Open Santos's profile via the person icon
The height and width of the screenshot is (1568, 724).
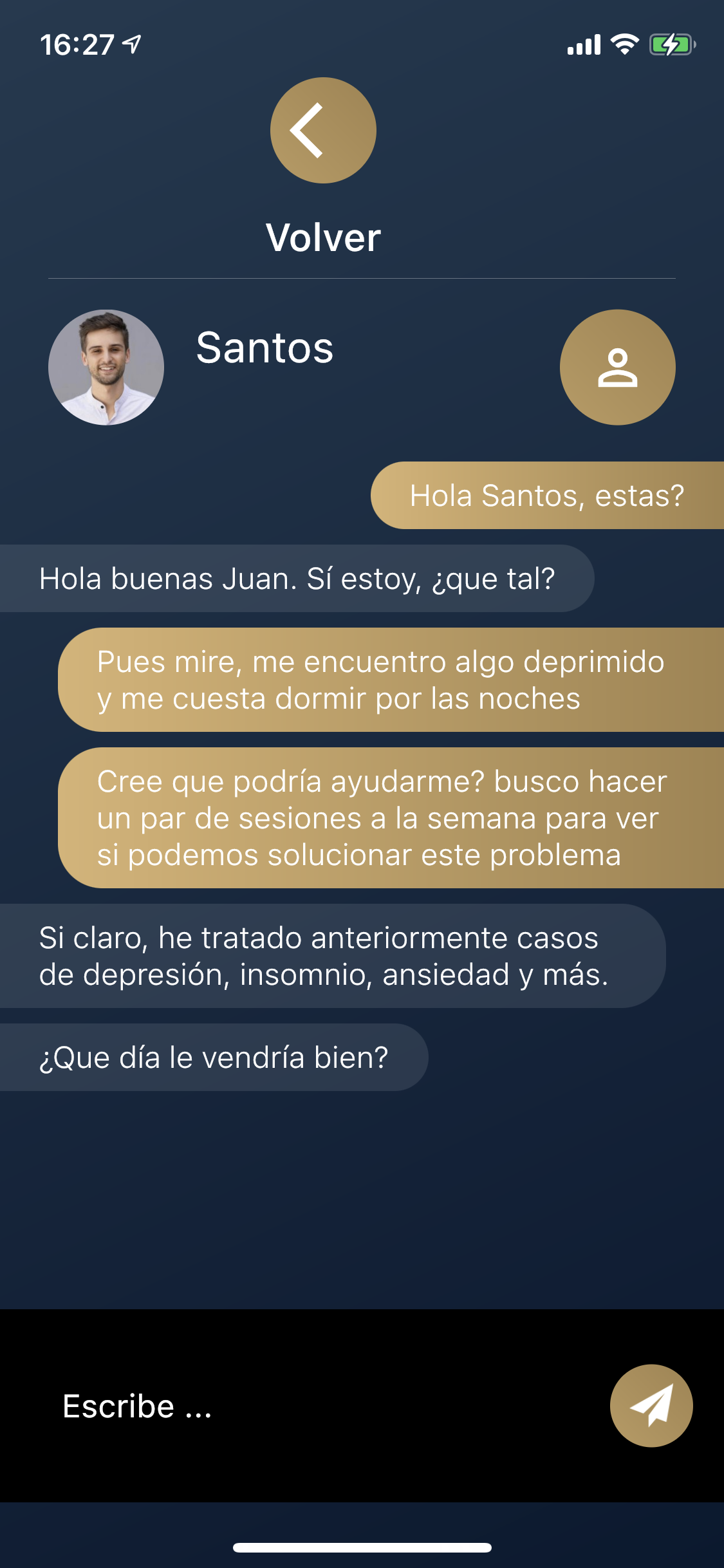(x=617, y=368)
